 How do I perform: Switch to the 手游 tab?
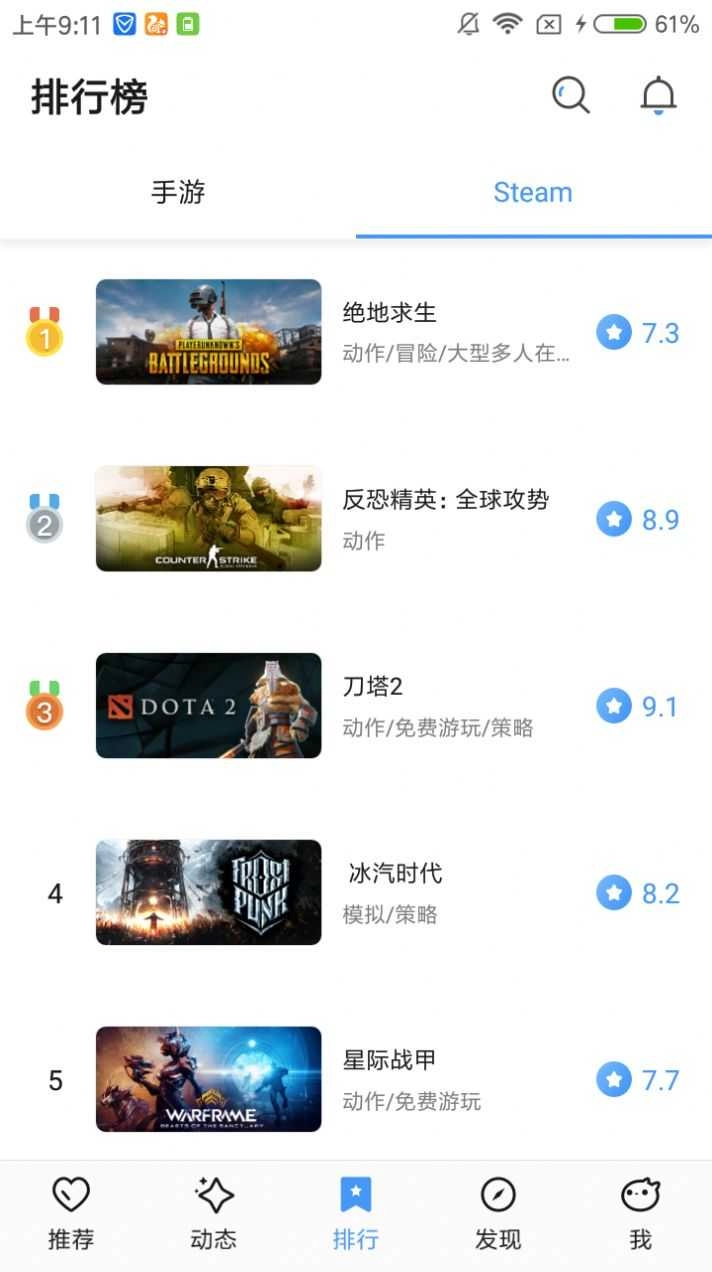178,192
